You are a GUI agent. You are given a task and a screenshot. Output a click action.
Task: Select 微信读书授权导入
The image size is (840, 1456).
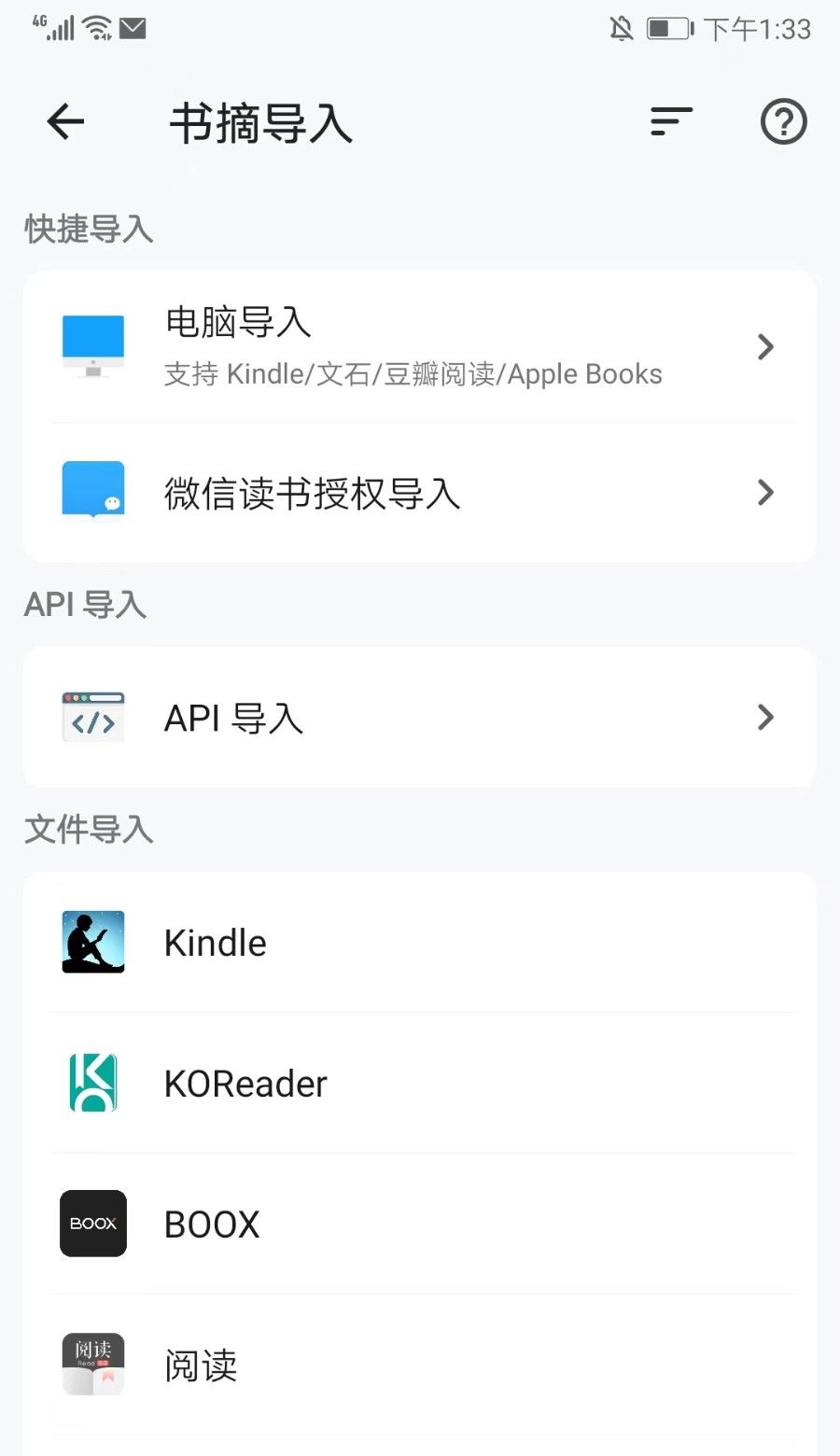coord(420,493)
